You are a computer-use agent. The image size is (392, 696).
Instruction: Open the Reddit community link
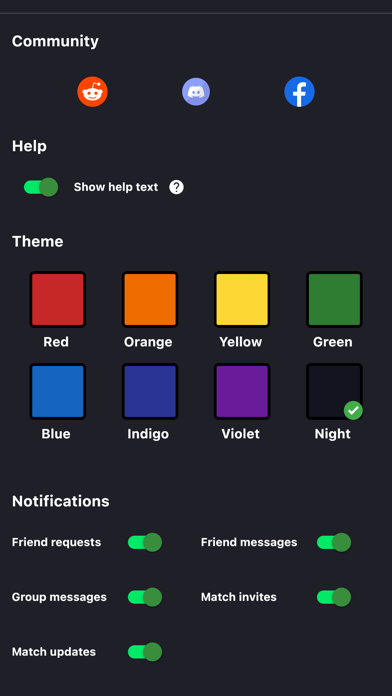pyautogui.click(x=92, y=92)
